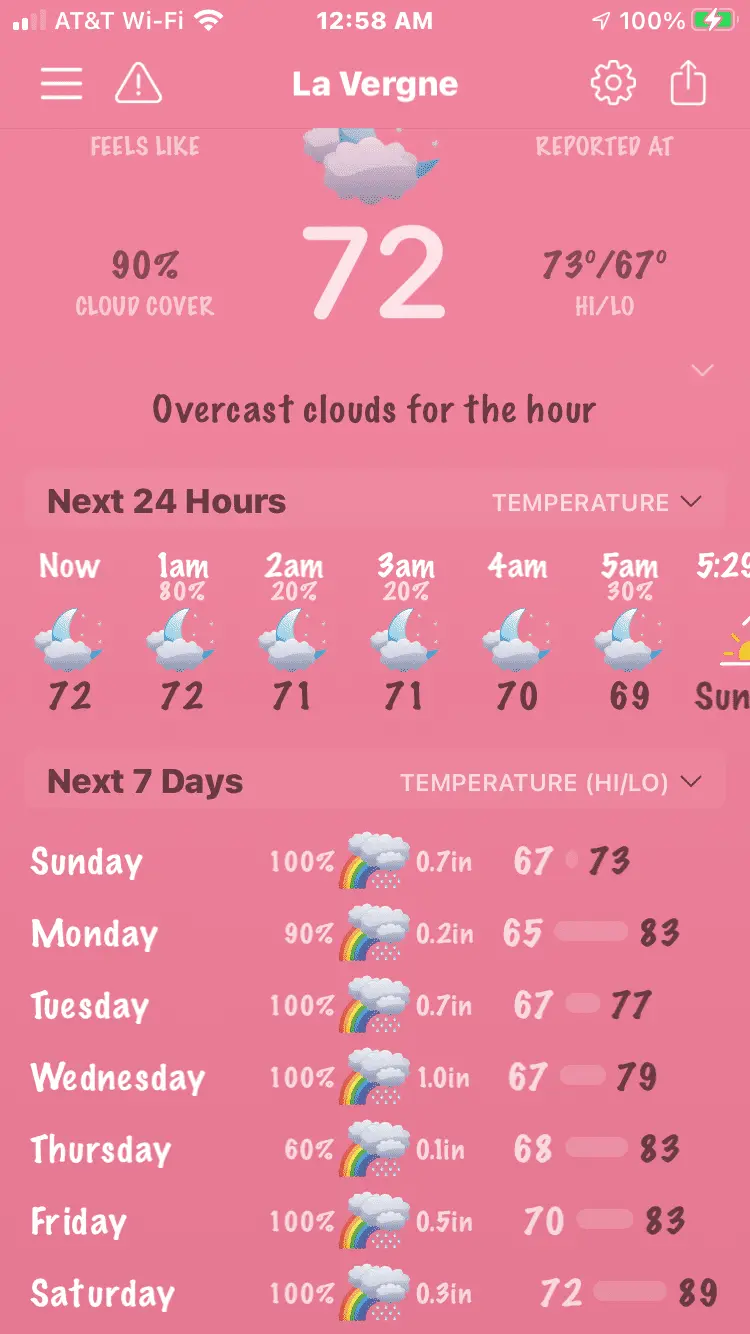
Task: Open Saturday's forecast row
Action: (375, 1294)
